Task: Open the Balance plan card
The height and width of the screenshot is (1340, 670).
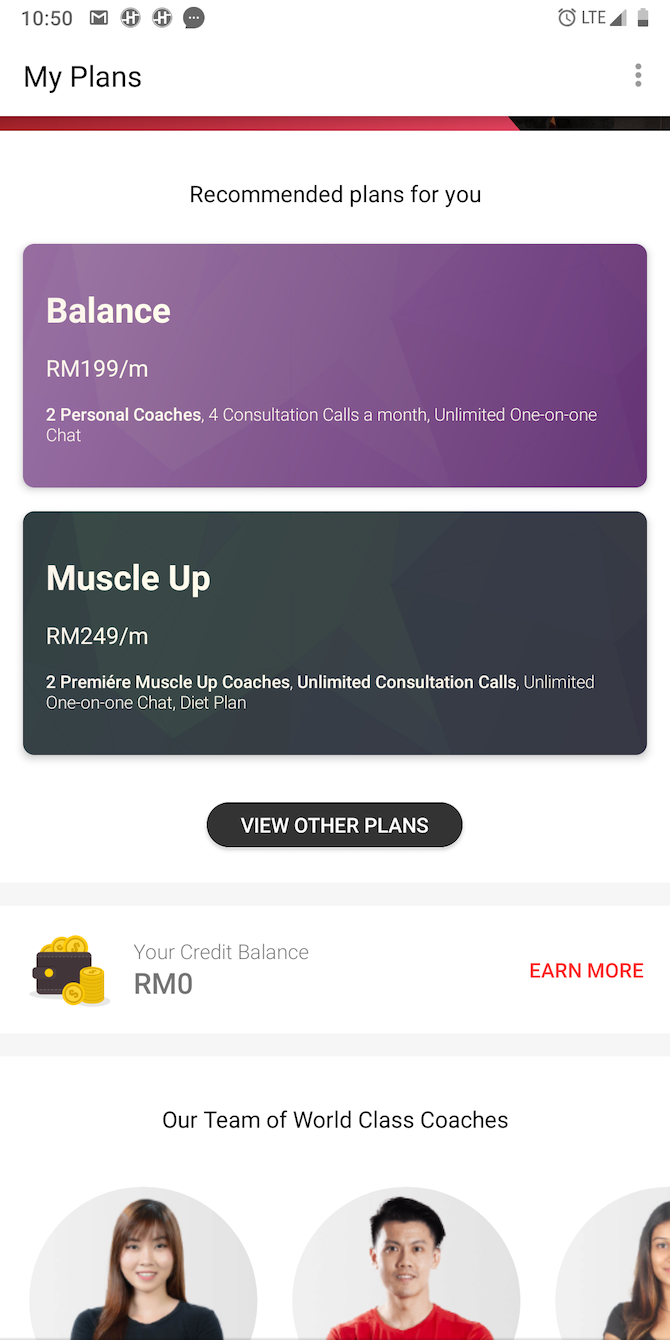Action: tap(335, 366)
